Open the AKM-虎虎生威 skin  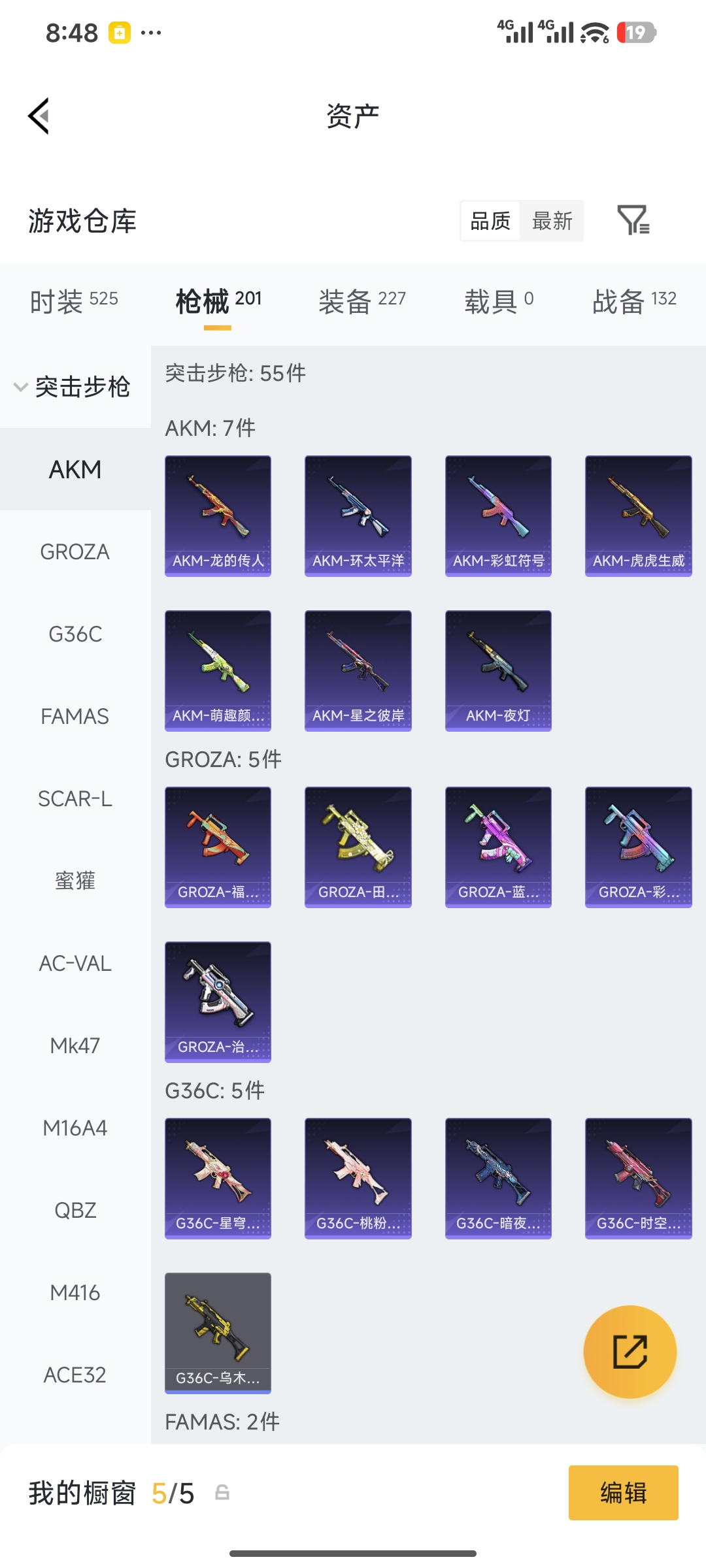[638, 516]
